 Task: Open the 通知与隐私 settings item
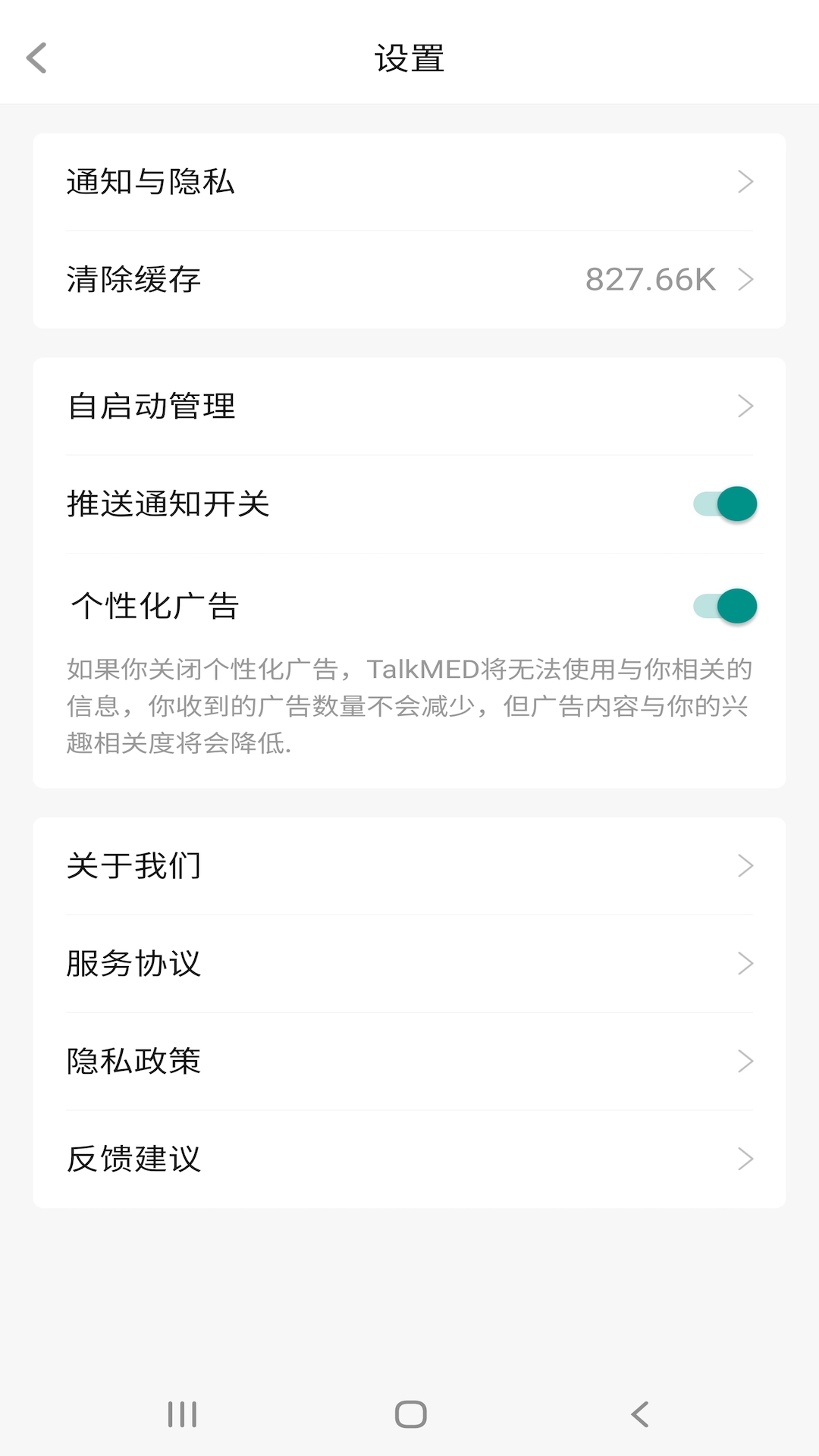pos(149,181)
